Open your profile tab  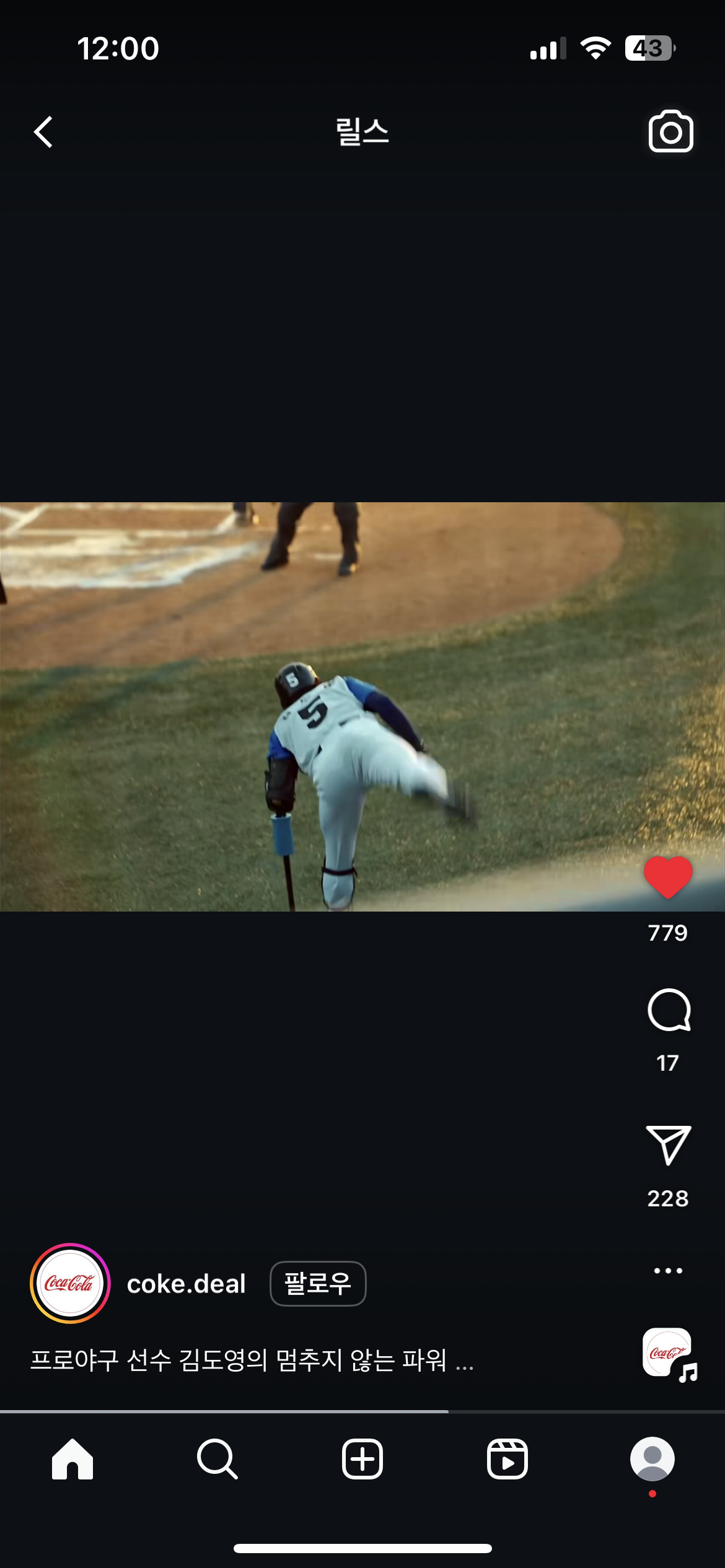652,1459
